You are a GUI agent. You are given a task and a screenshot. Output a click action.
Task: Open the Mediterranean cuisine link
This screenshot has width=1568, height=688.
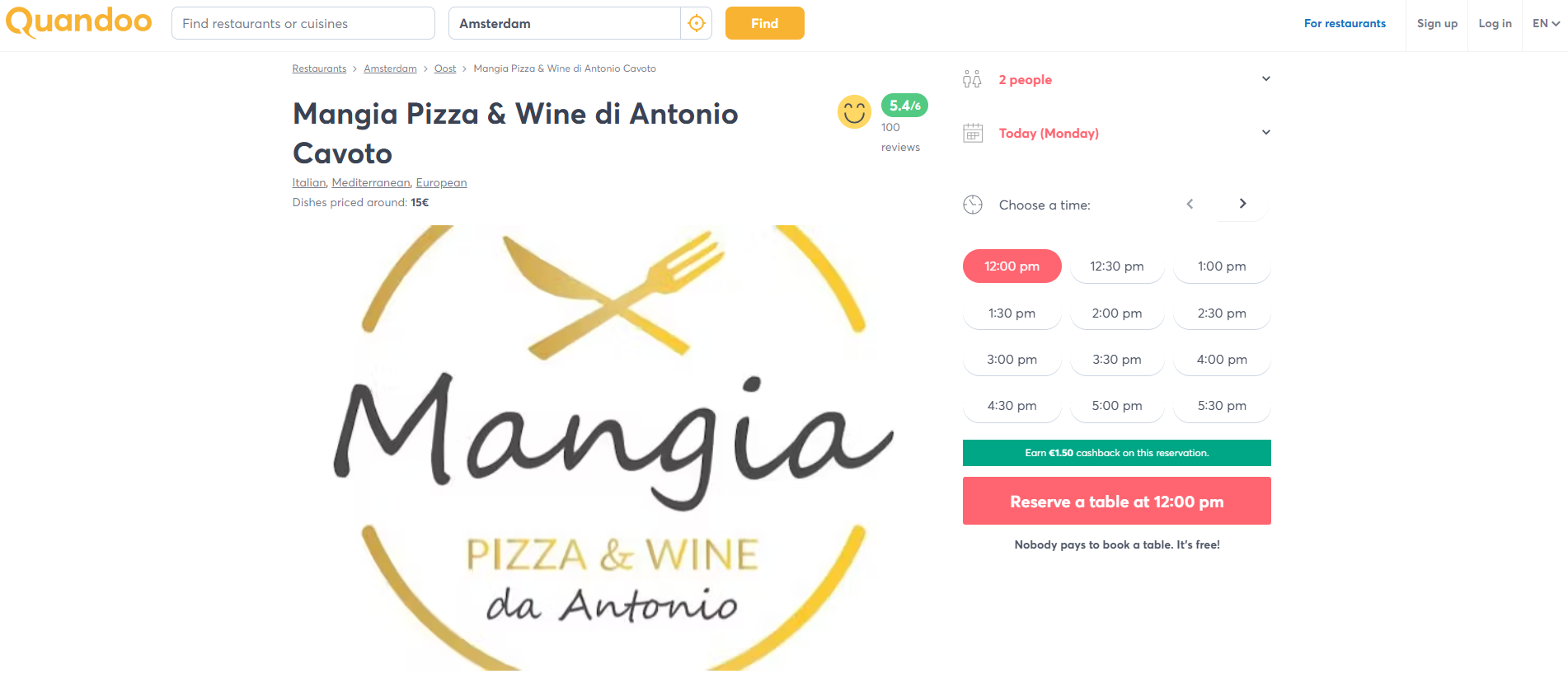tap(371, 182)
